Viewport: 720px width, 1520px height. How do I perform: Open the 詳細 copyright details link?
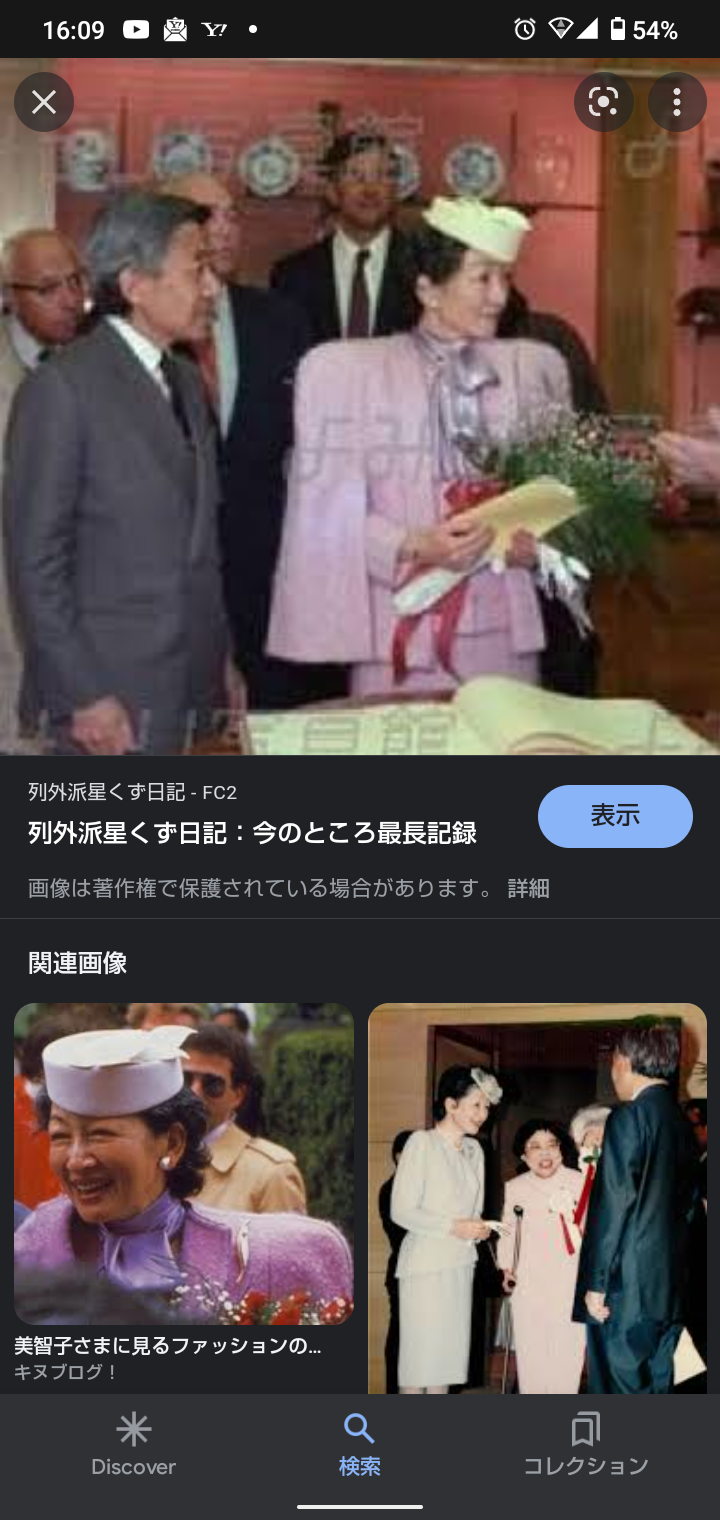pyautogui.click(x=528, y=888)
